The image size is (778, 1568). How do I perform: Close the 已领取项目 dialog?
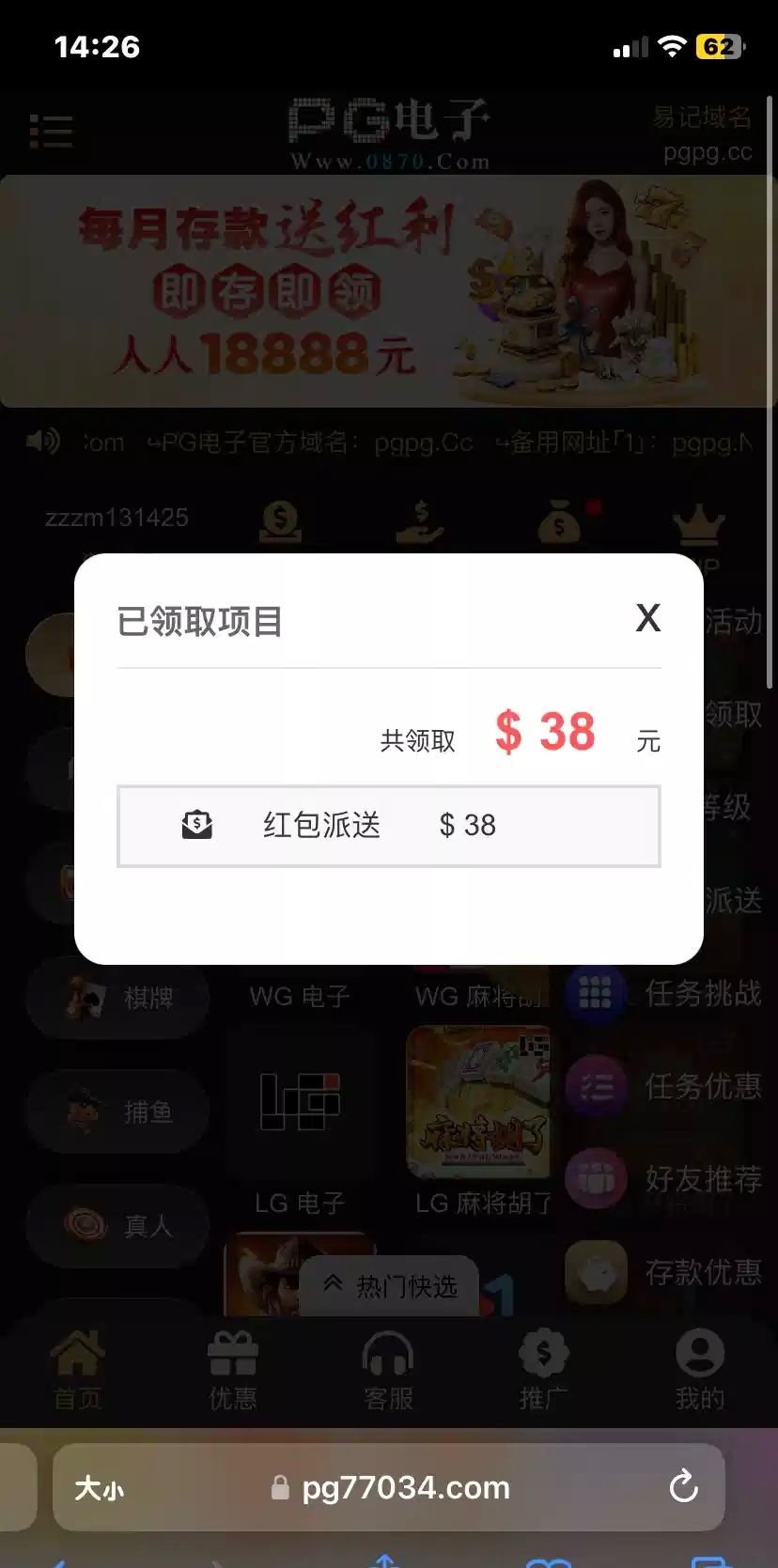pos(647,618)
